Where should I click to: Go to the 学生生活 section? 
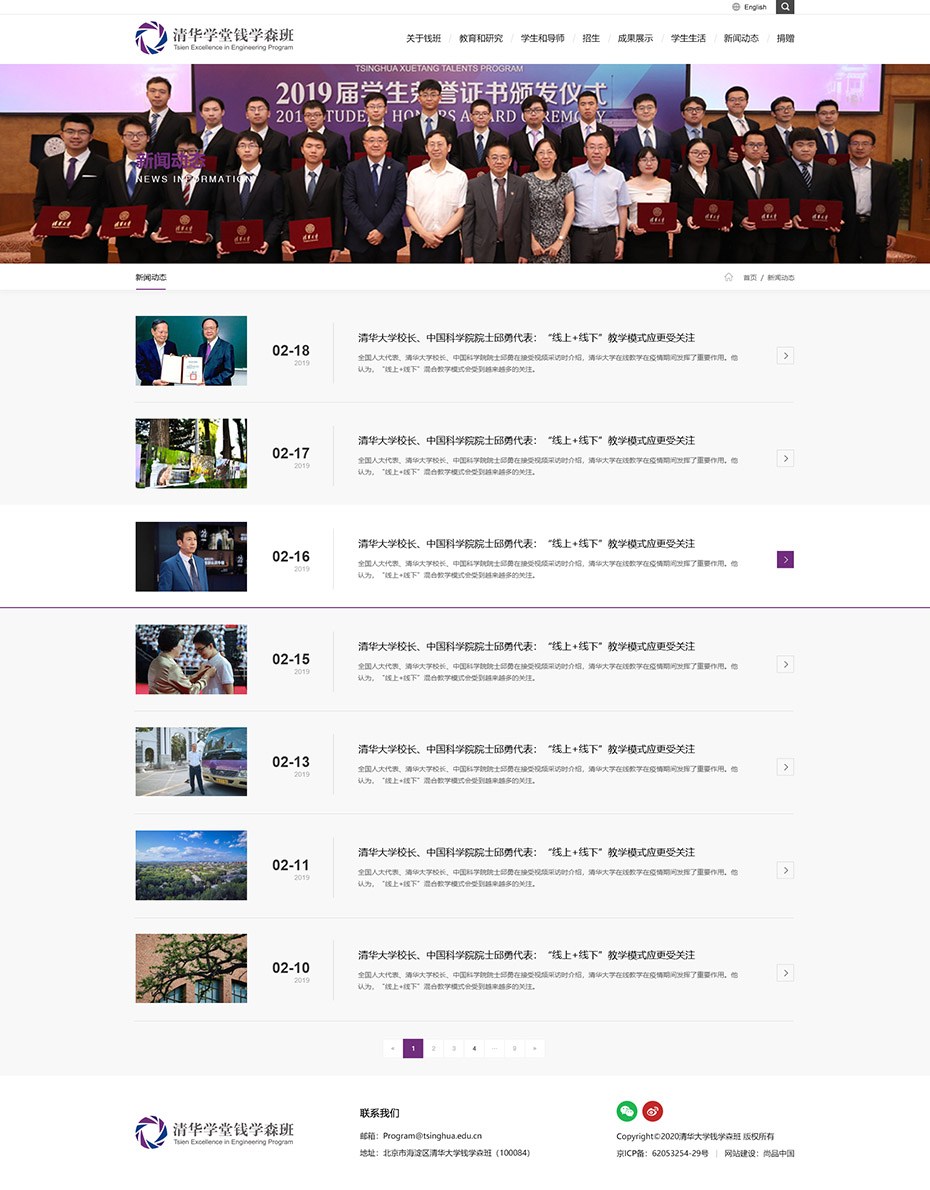tap(688, 39)
